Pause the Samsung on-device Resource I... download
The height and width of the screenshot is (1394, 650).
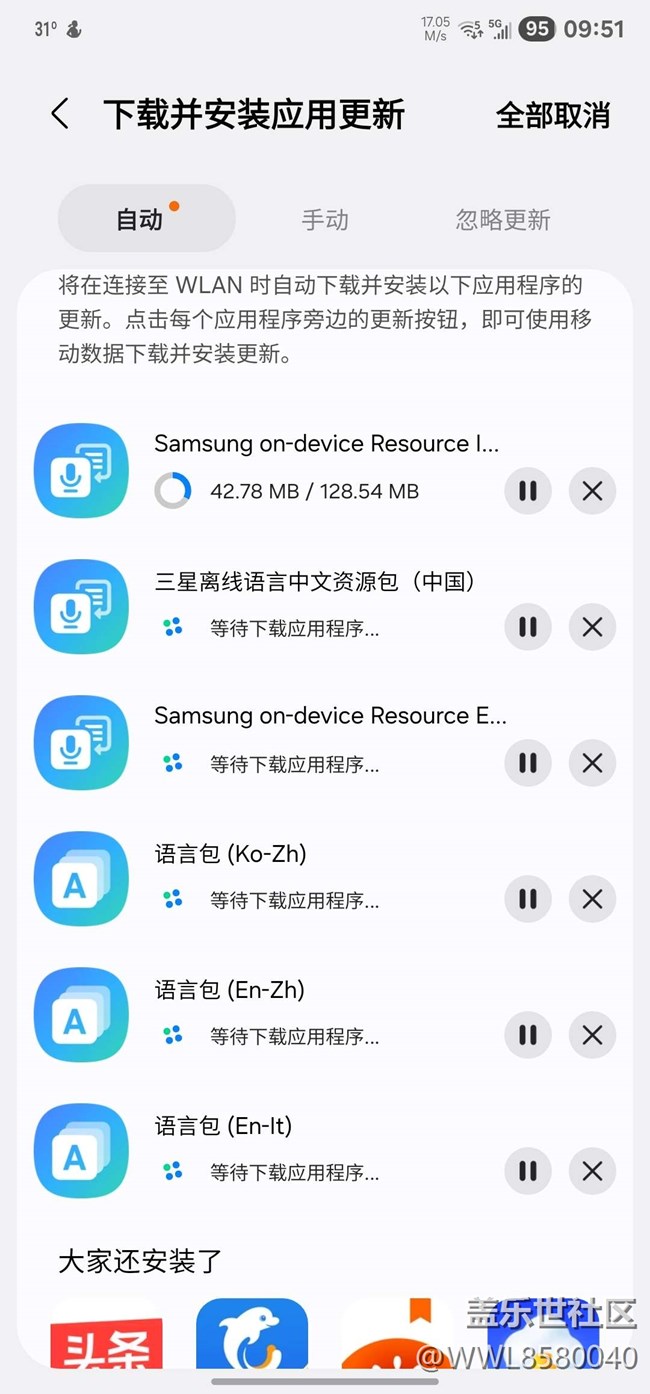coord(528,491)
